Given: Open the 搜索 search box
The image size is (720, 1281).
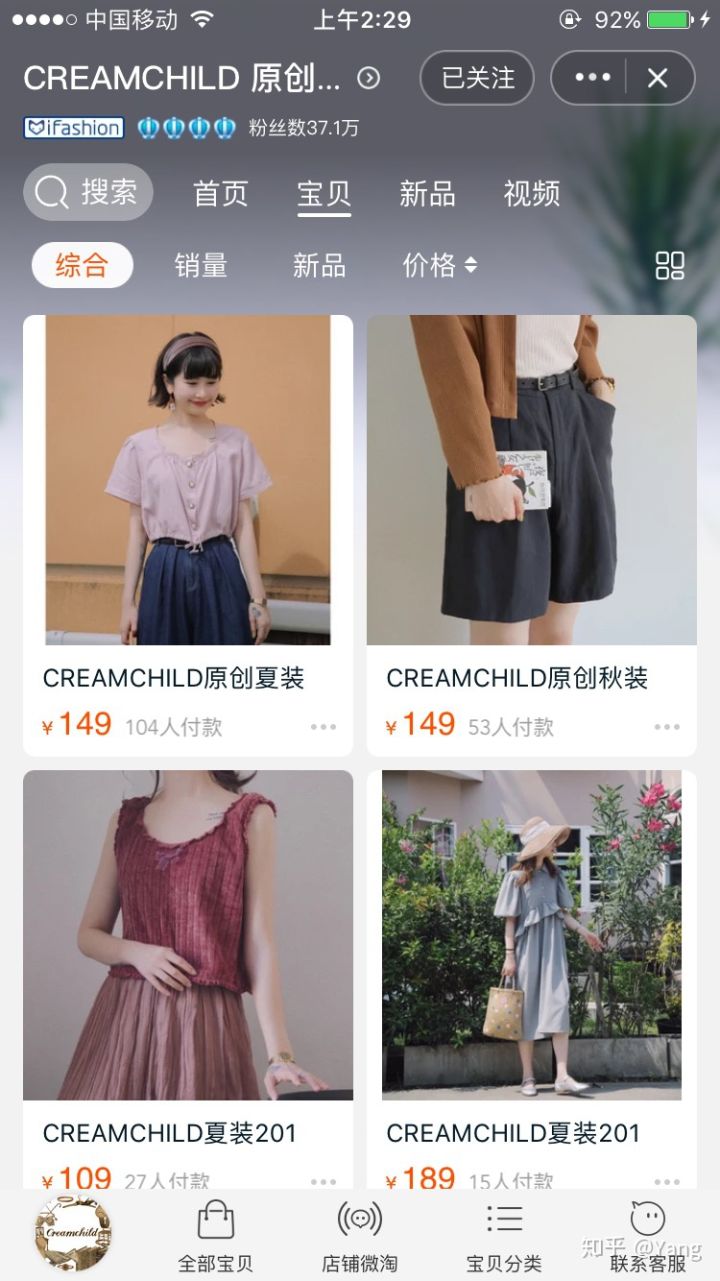Looking at the screenshot, I should point(88,192).
